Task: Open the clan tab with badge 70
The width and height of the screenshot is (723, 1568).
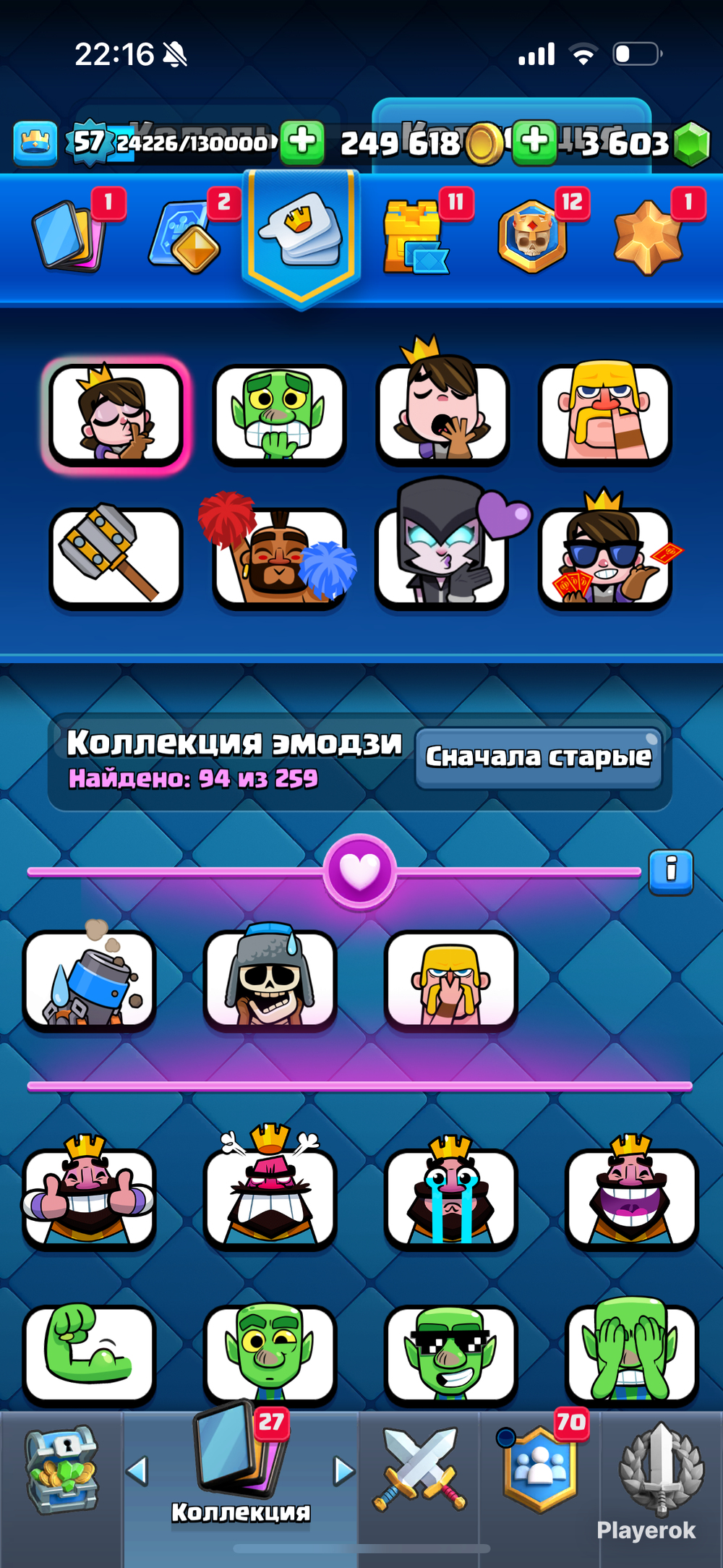Action: coord(540,1468)
